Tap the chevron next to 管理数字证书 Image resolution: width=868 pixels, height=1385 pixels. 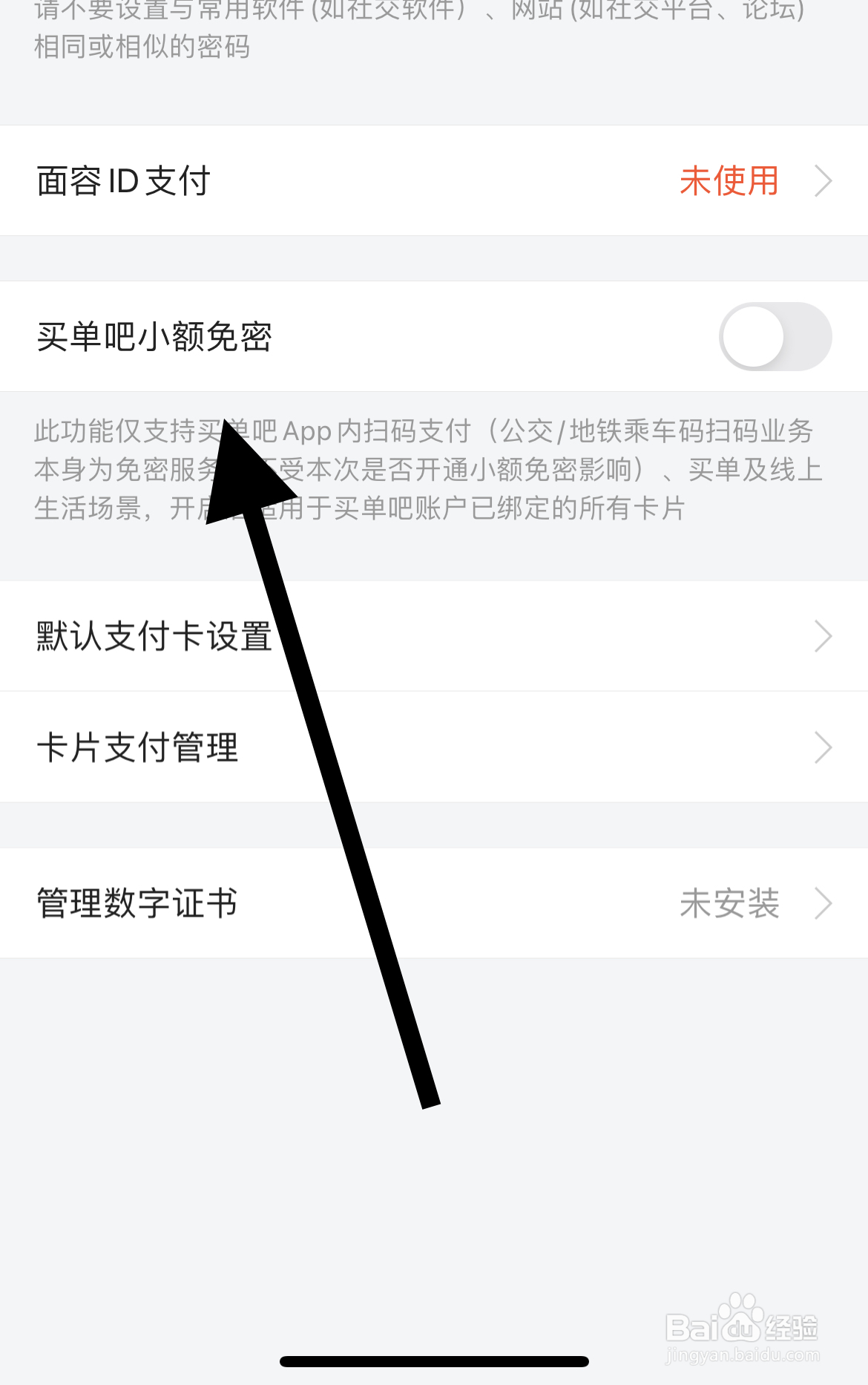[823, 903]
